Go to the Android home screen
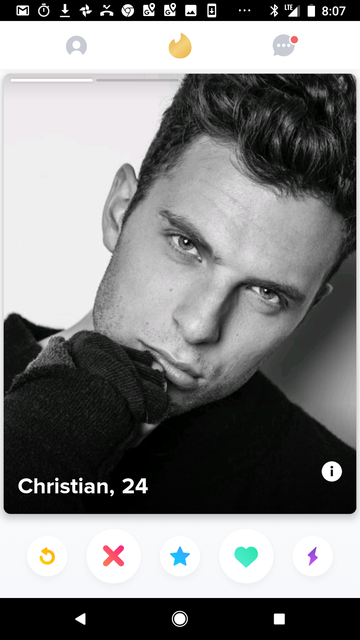This screenshot has height=640, width=360. pos(180,619)
